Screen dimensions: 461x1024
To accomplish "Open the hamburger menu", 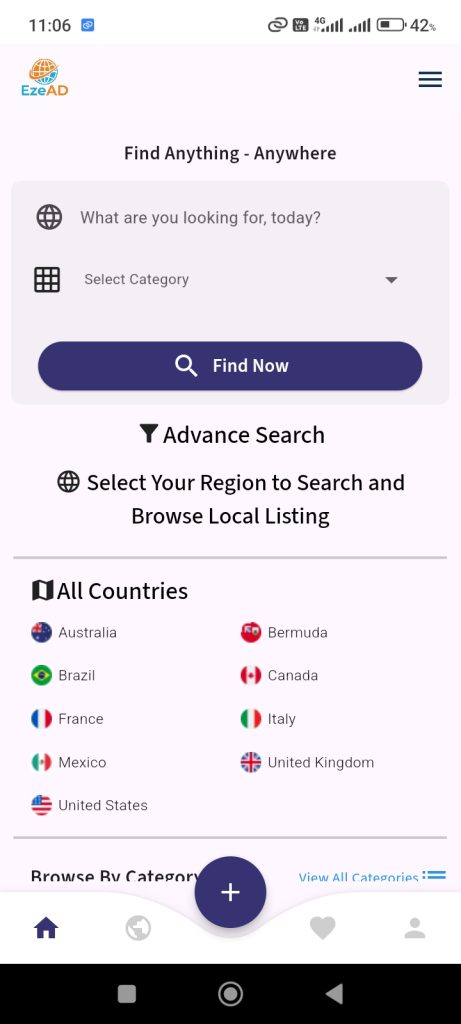I will 430,80.
